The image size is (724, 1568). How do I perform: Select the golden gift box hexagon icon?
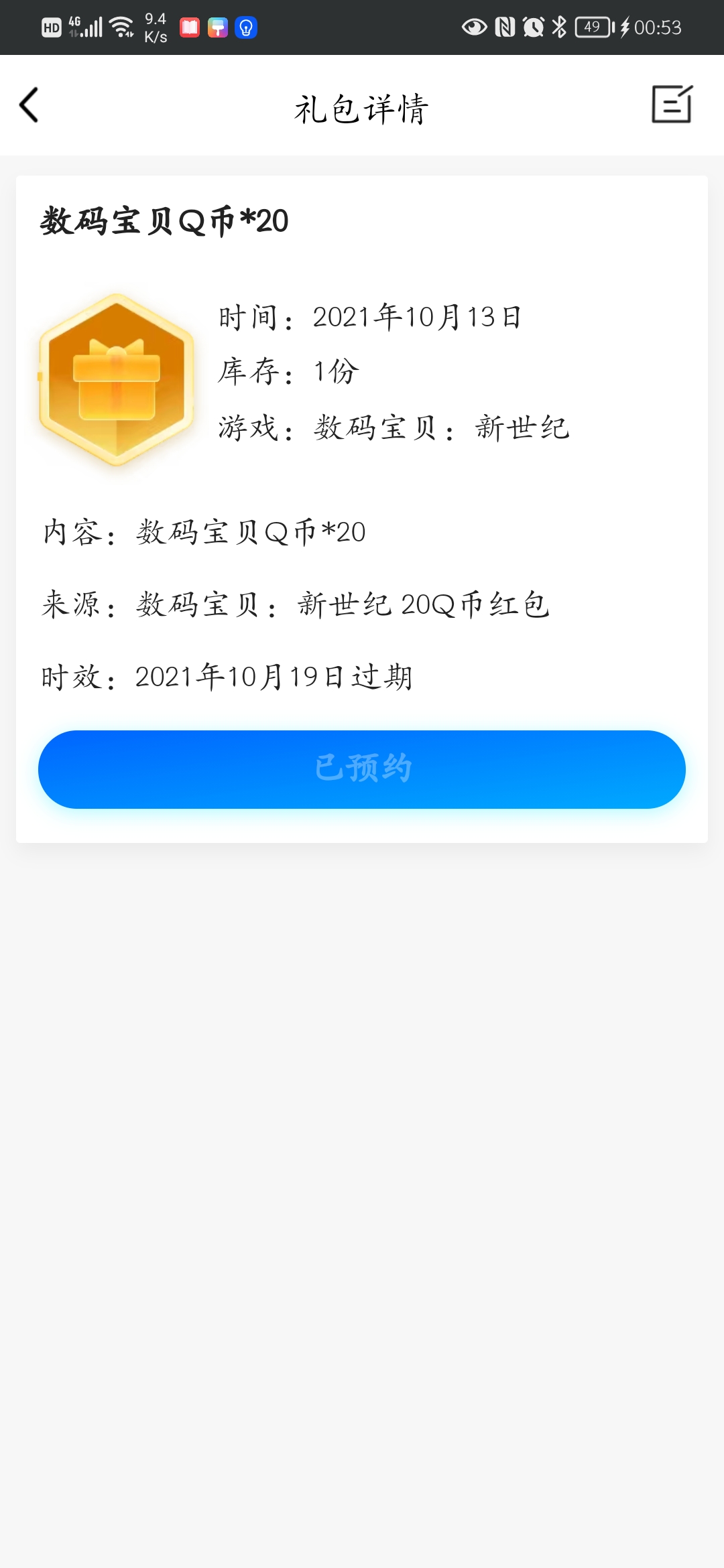pos(117,382)
